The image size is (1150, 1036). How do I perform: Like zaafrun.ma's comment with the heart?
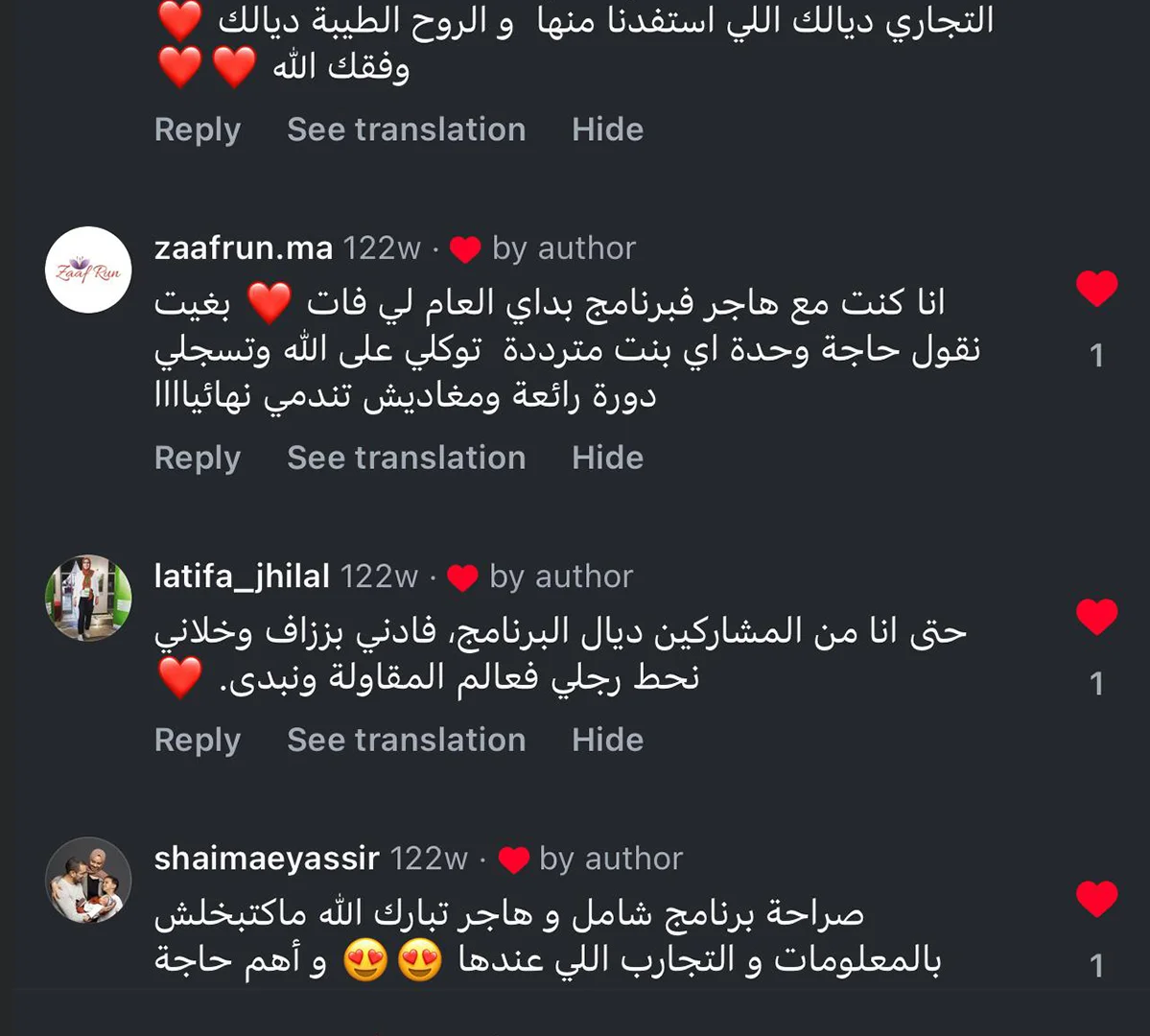1096,289
